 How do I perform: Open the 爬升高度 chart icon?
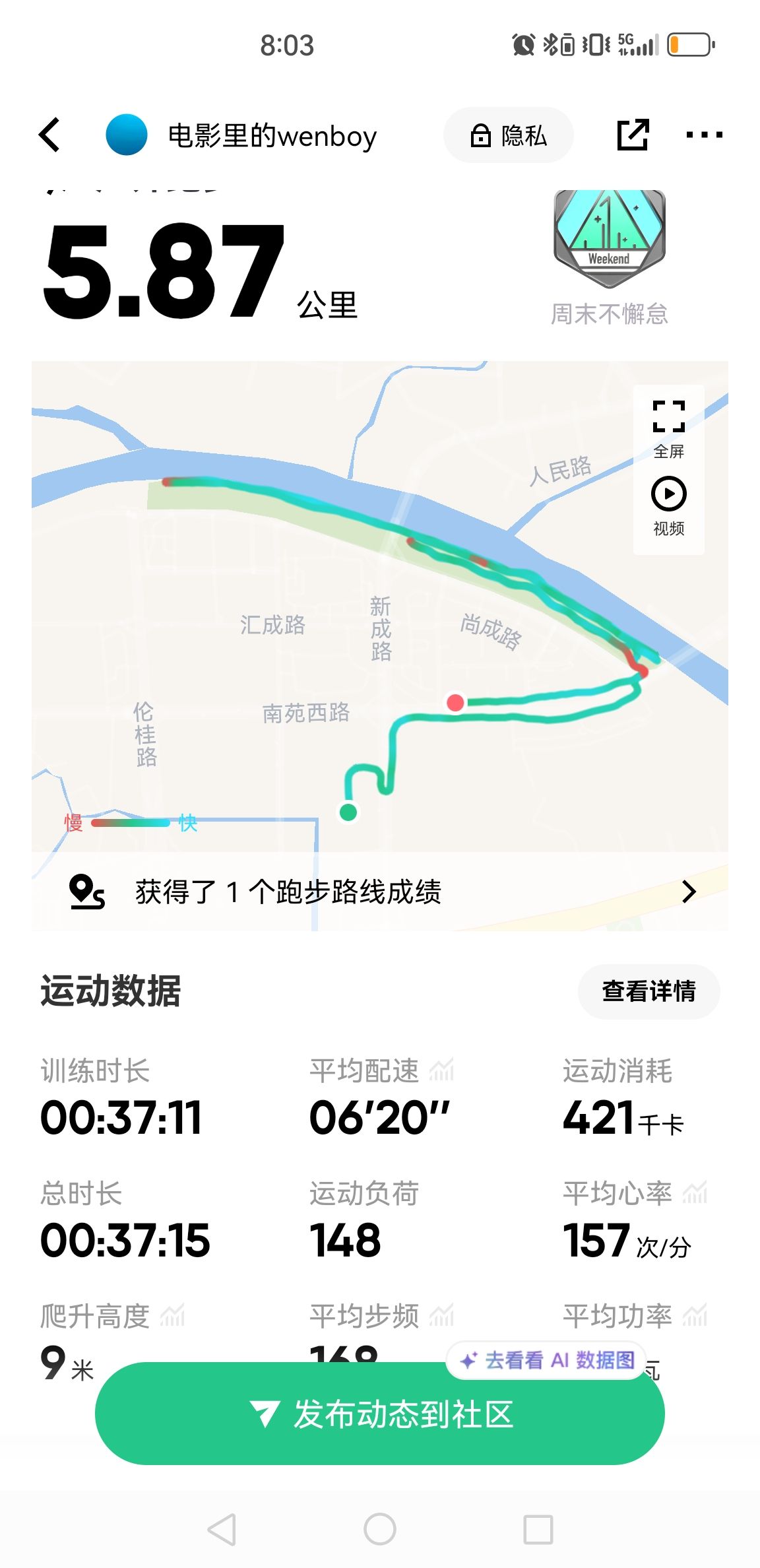[172, 1316]
